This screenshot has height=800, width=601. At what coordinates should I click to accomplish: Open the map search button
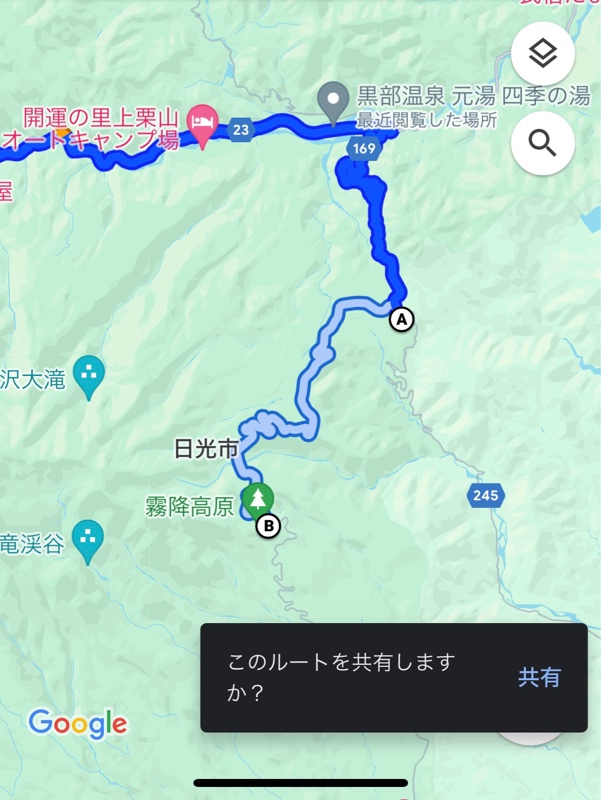pos(542,143)
